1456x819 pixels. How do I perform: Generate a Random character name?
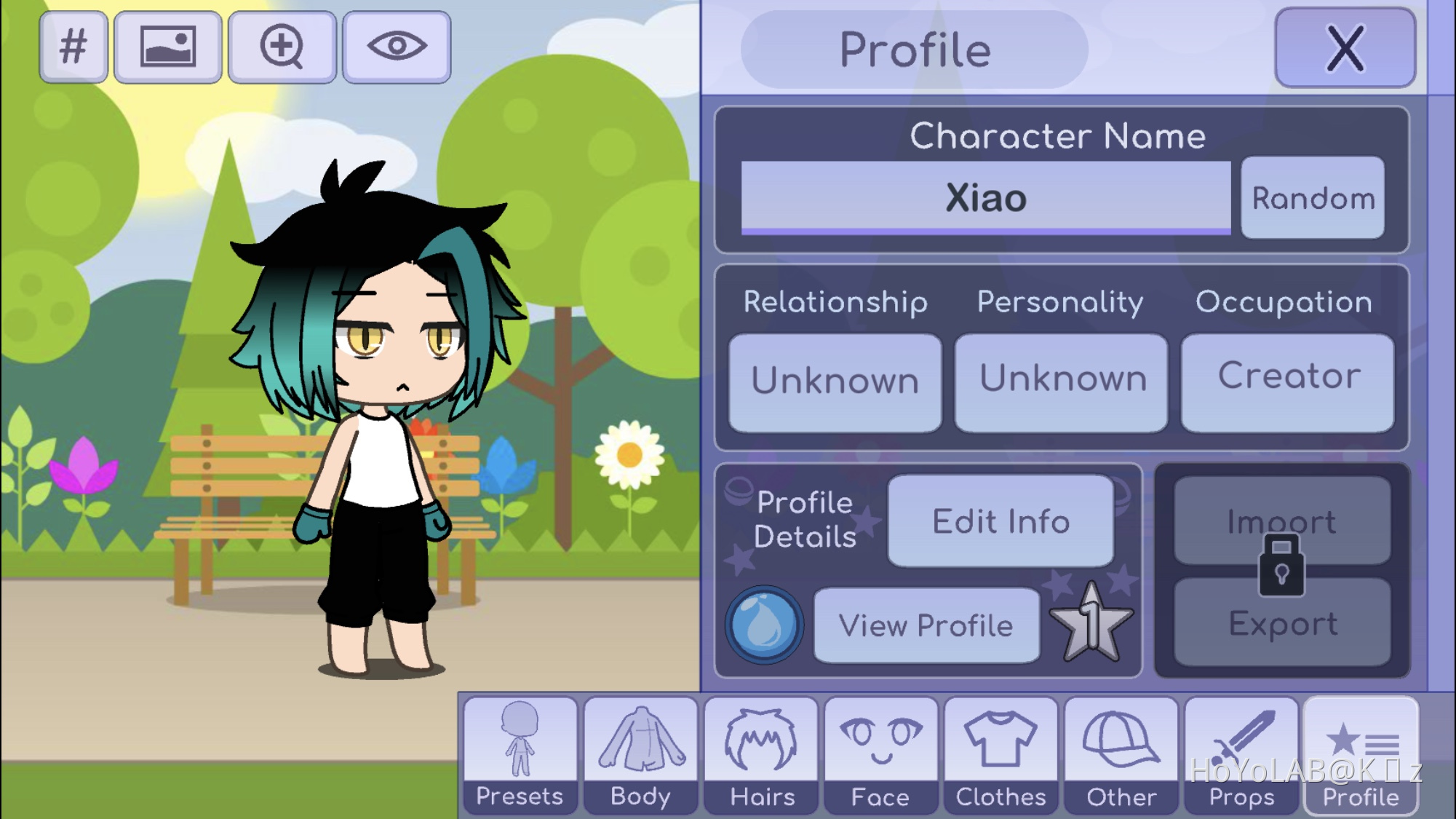(1313, 198)
